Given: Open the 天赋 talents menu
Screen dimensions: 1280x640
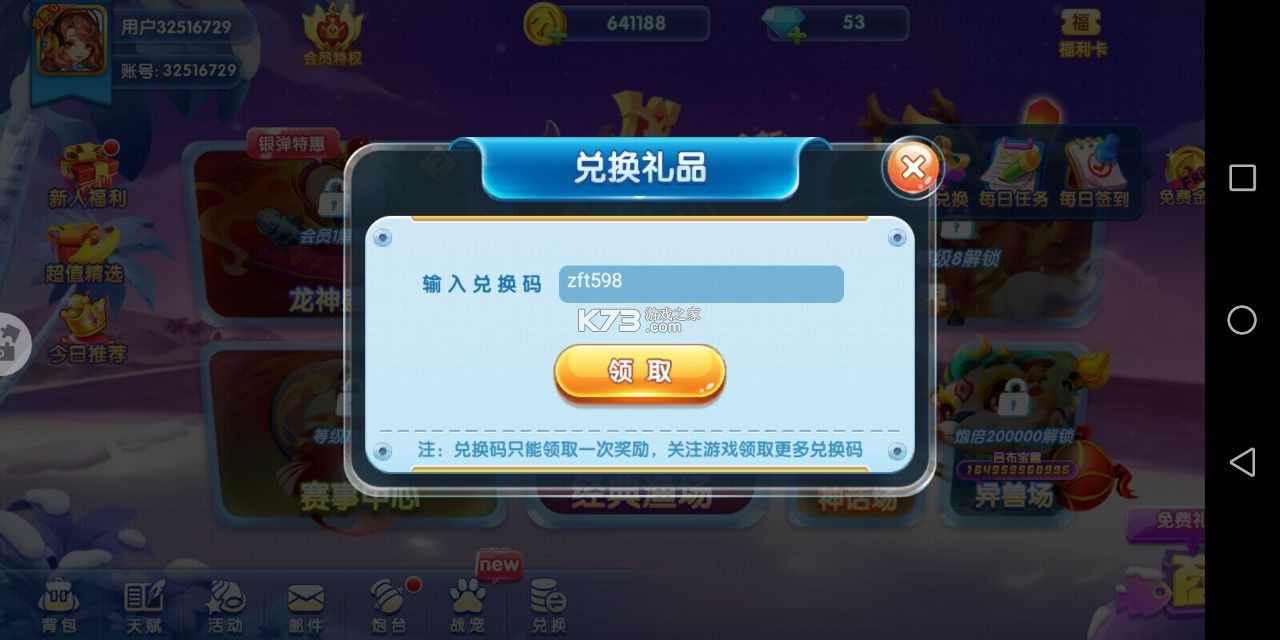Looking at the screenshot, I should [143, 606].
